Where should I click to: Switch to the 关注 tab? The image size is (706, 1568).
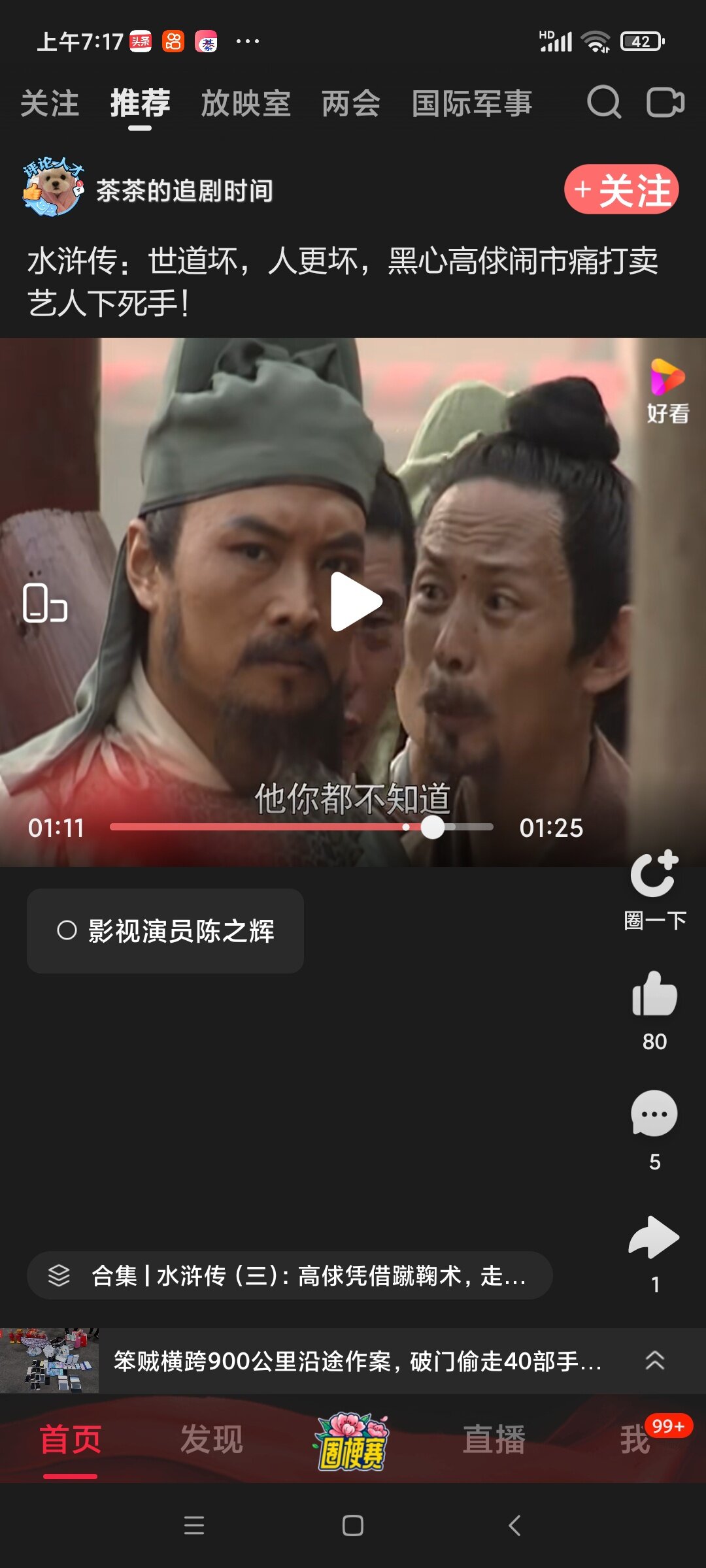click(x=50, y=104)
